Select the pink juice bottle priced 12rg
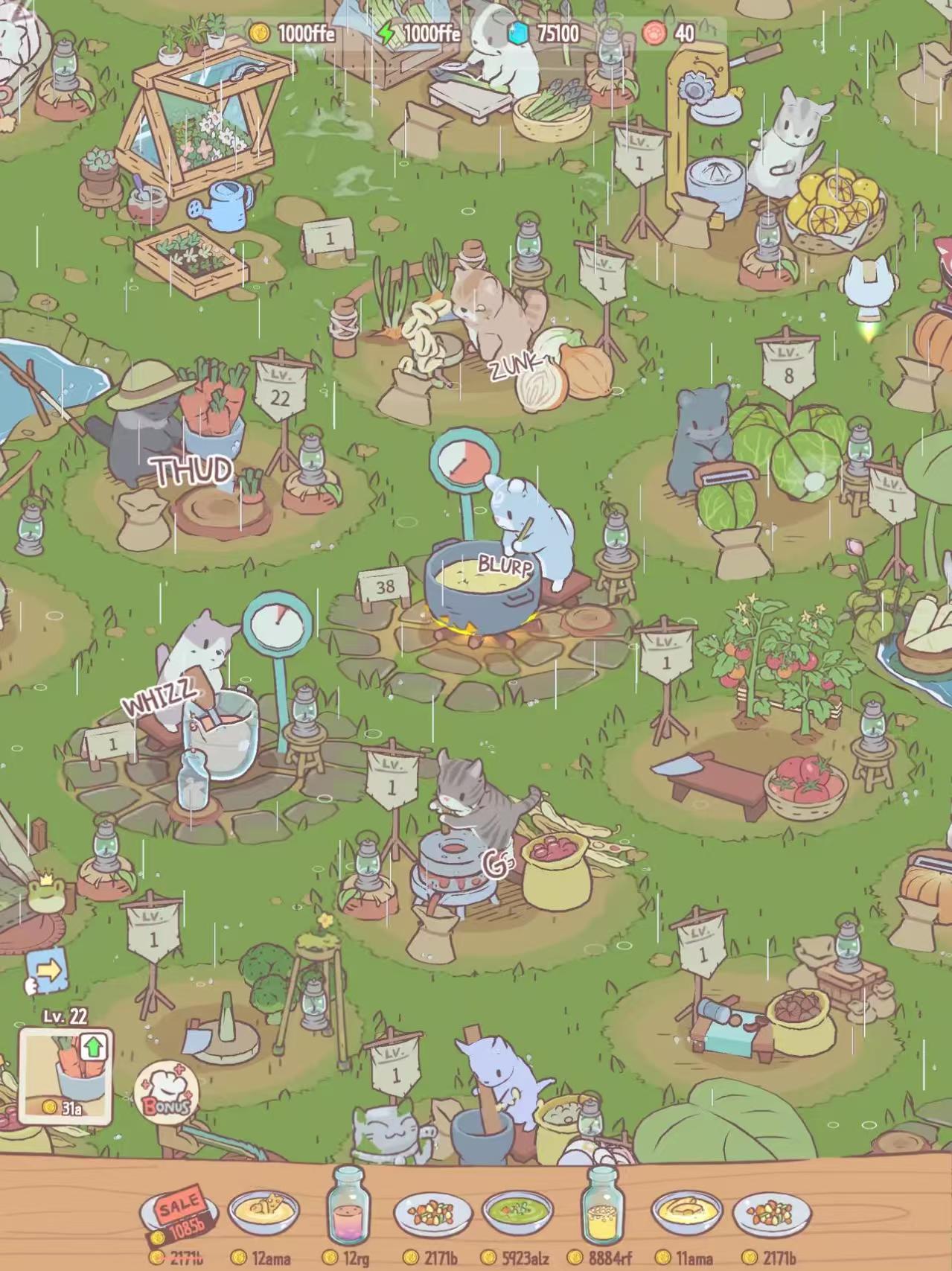Viewport: 952px width, 1271px height. point(347,1208)
